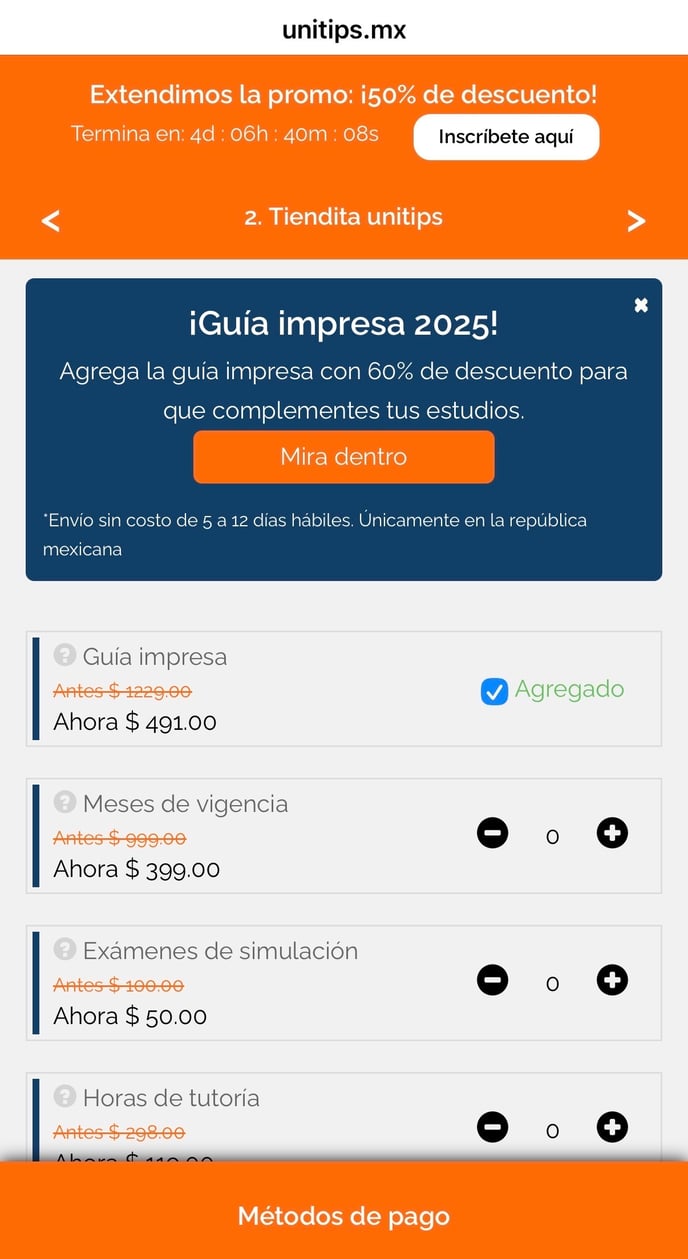Show help for Meses de vigencia
Image resolution: width=688 pixels, height=1259 pixels.
[x=65, y=802]
